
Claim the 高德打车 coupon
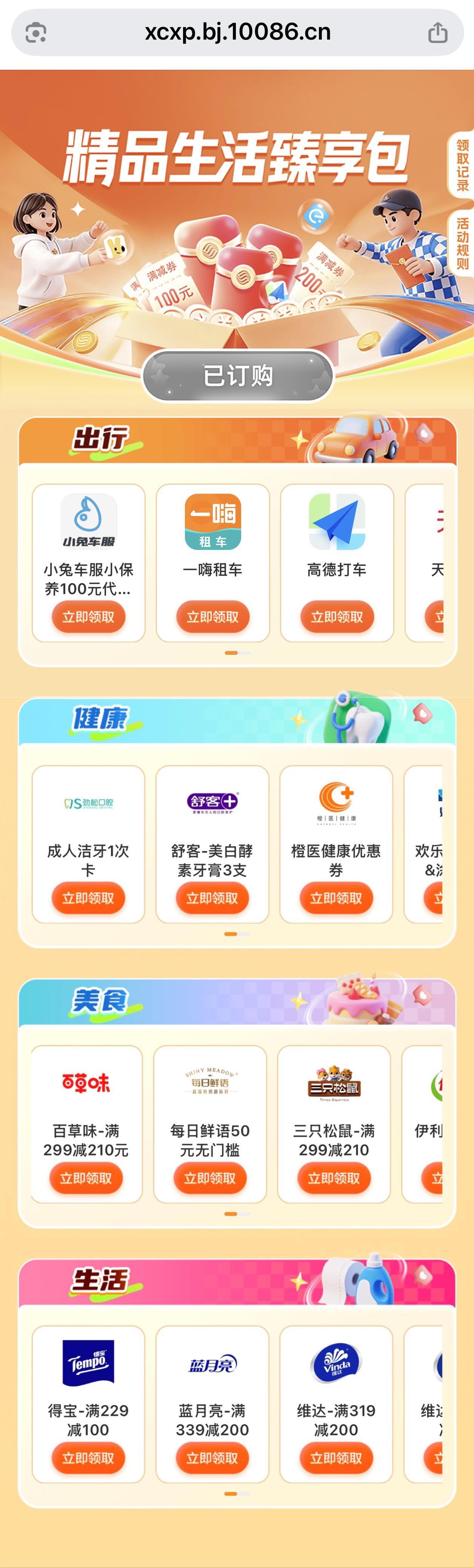click(x=337, y=617)
